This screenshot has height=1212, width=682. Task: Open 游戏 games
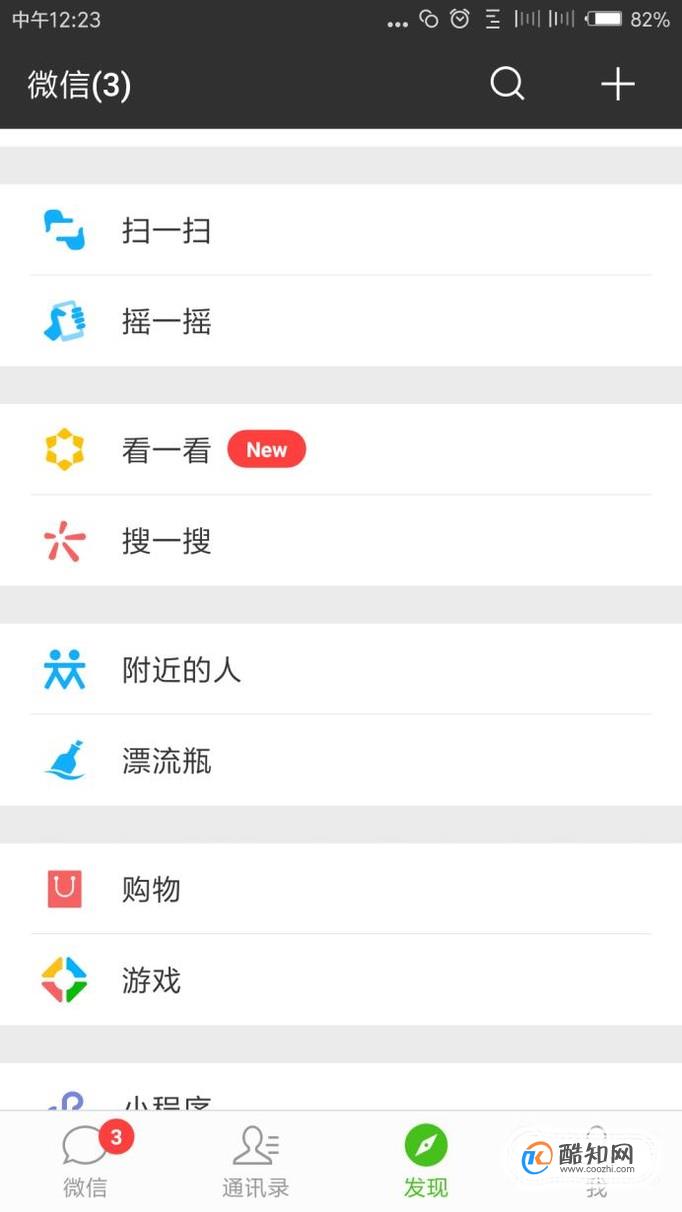point(341,980)
